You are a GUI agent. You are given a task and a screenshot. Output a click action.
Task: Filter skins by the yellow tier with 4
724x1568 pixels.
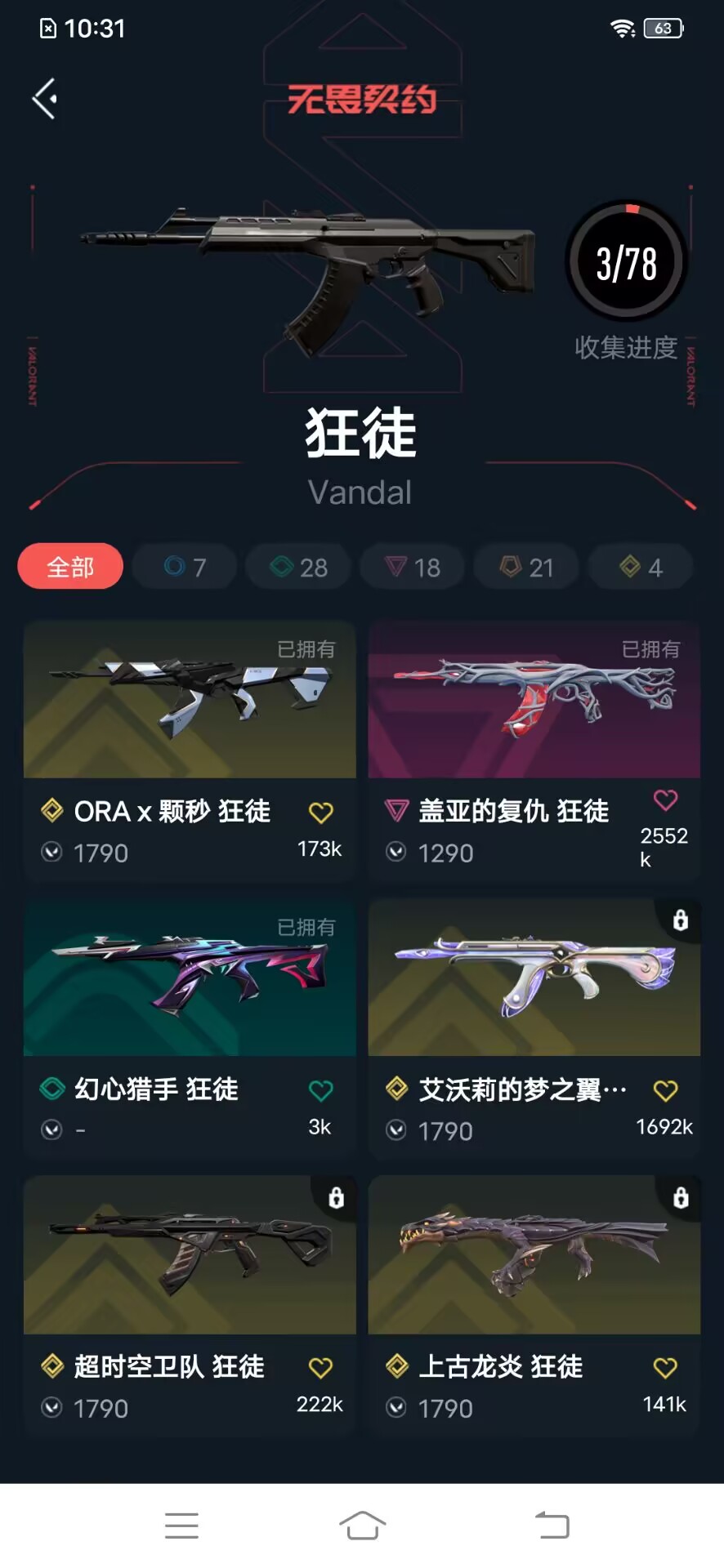pos(641,566)
